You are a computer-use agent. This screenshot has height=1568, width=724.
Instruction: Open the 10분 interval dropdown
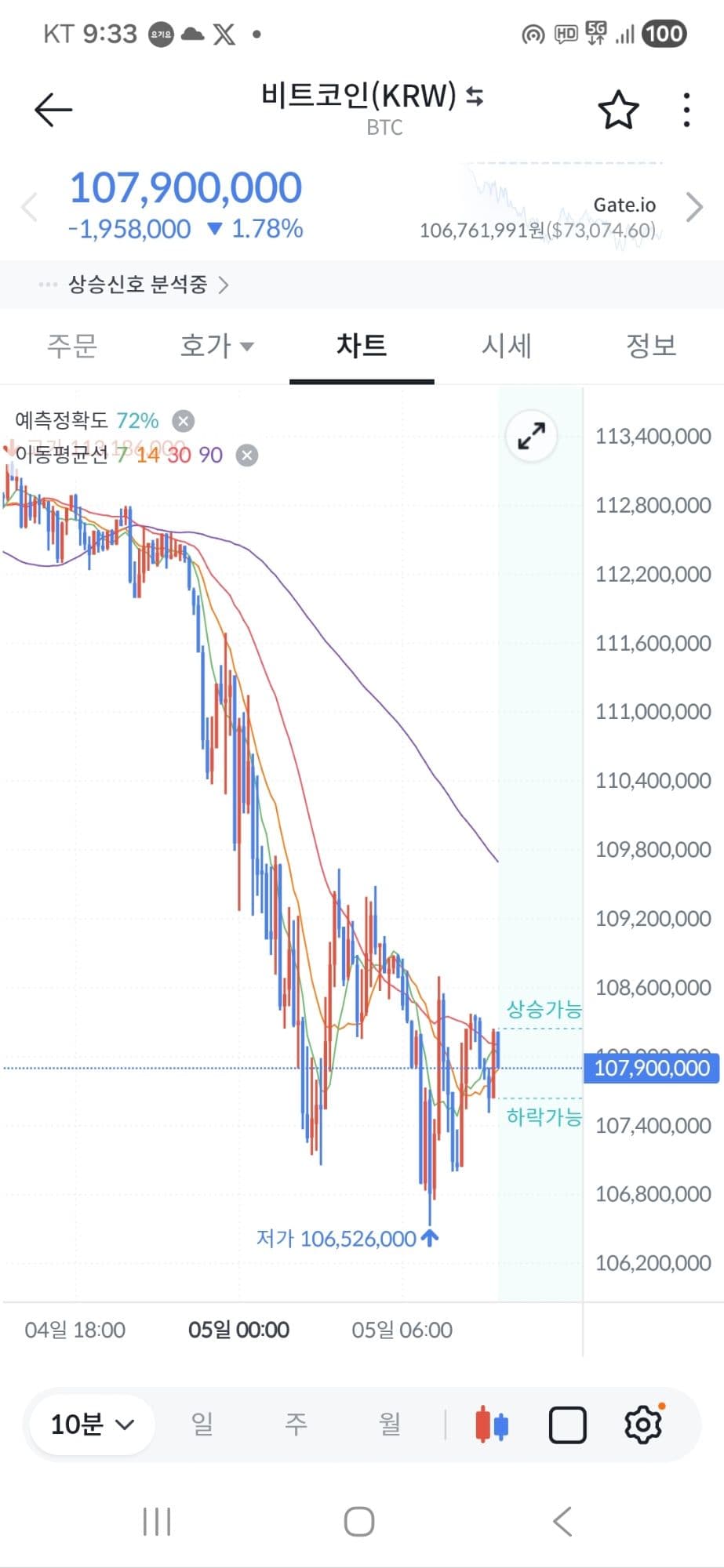92,1425
